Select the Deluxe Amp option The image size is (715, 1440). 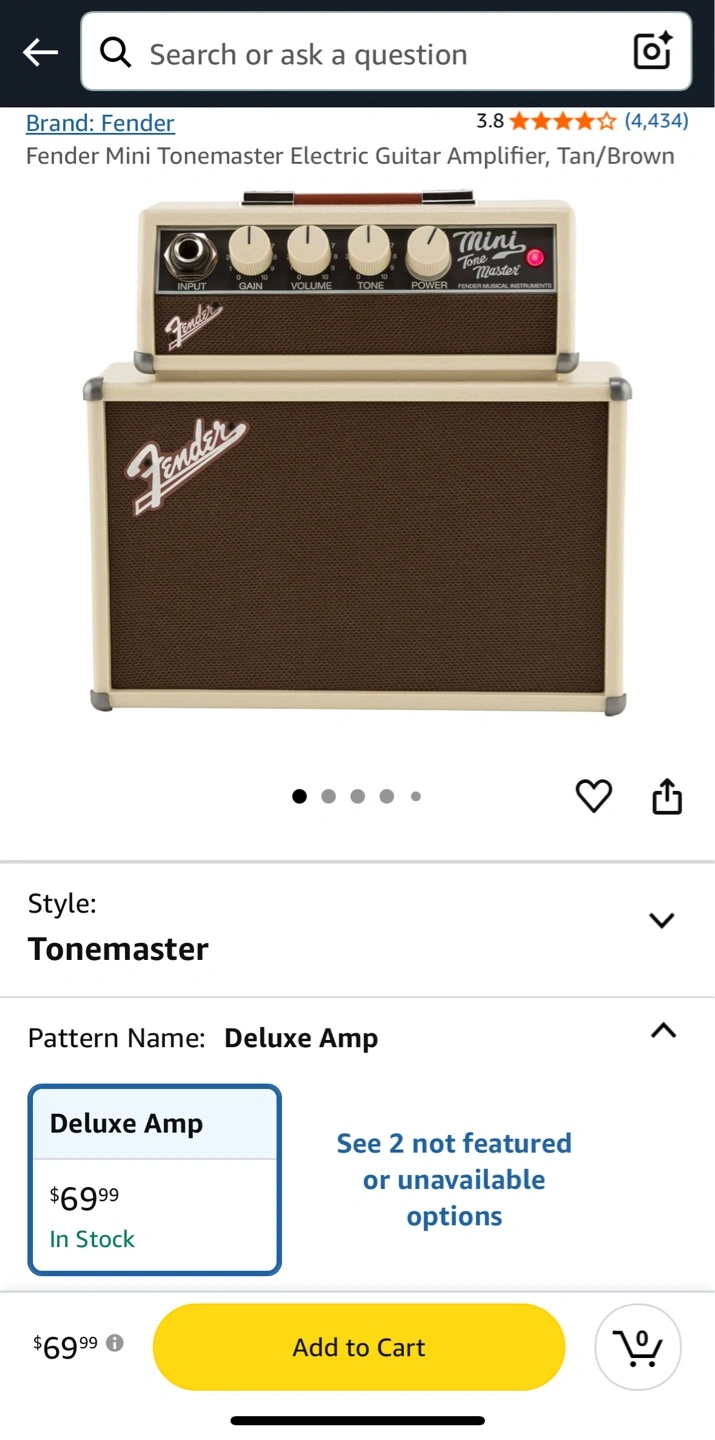click(x=155, y=1180)
